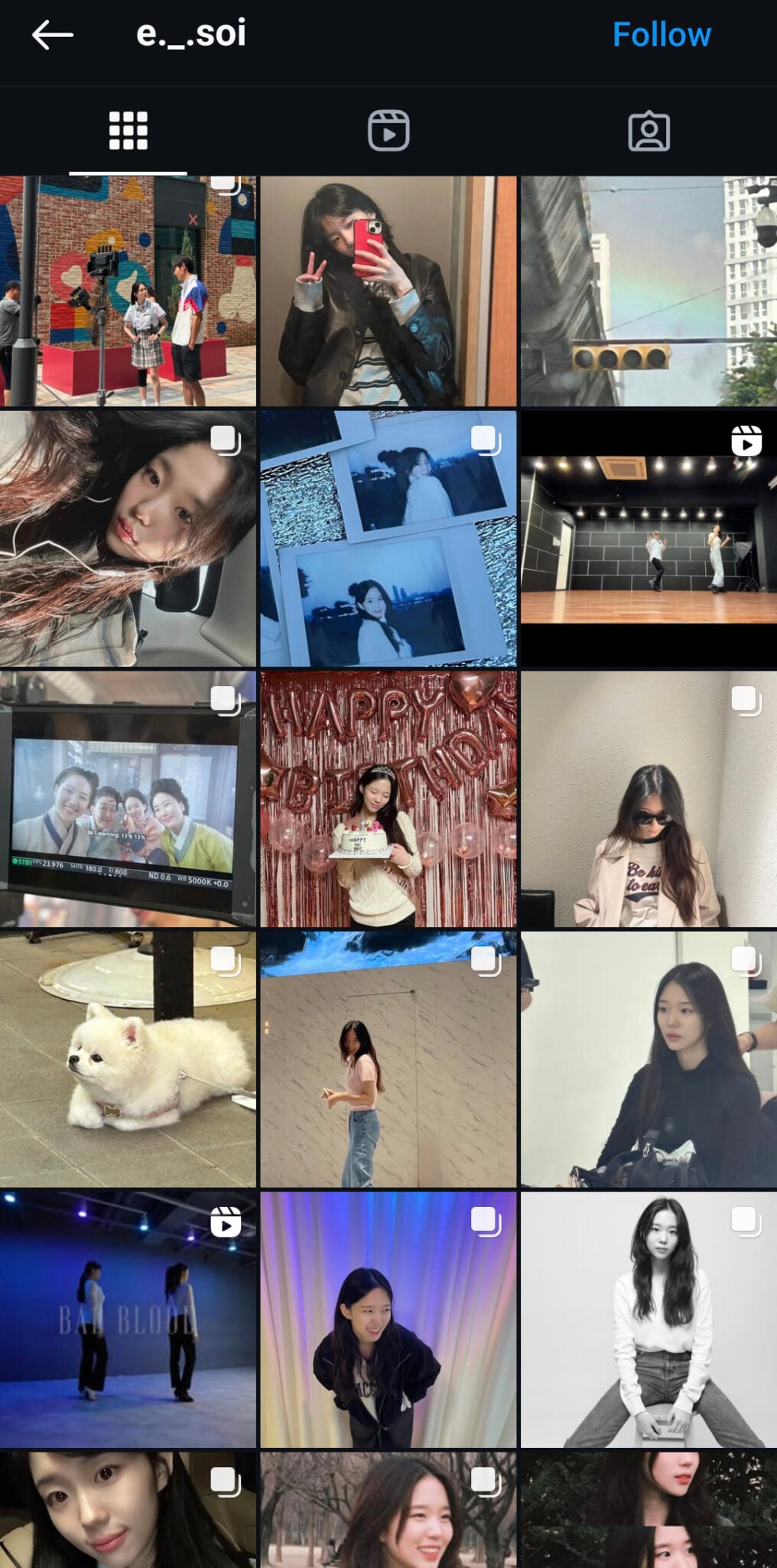Open the pink top and jeans post
Viewport: 777px width, 1568px height.
pos(388,1059)
